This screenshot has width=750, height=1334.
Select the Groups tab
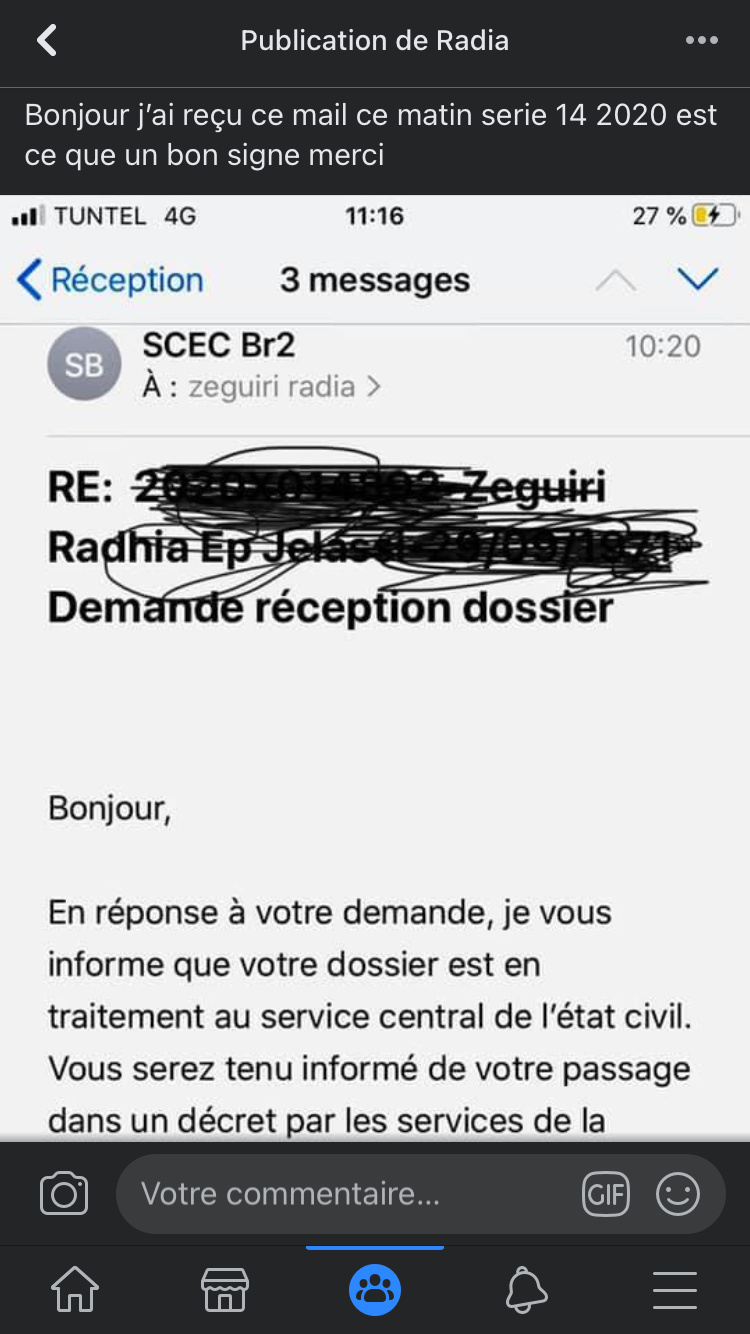coord(375,1290)
